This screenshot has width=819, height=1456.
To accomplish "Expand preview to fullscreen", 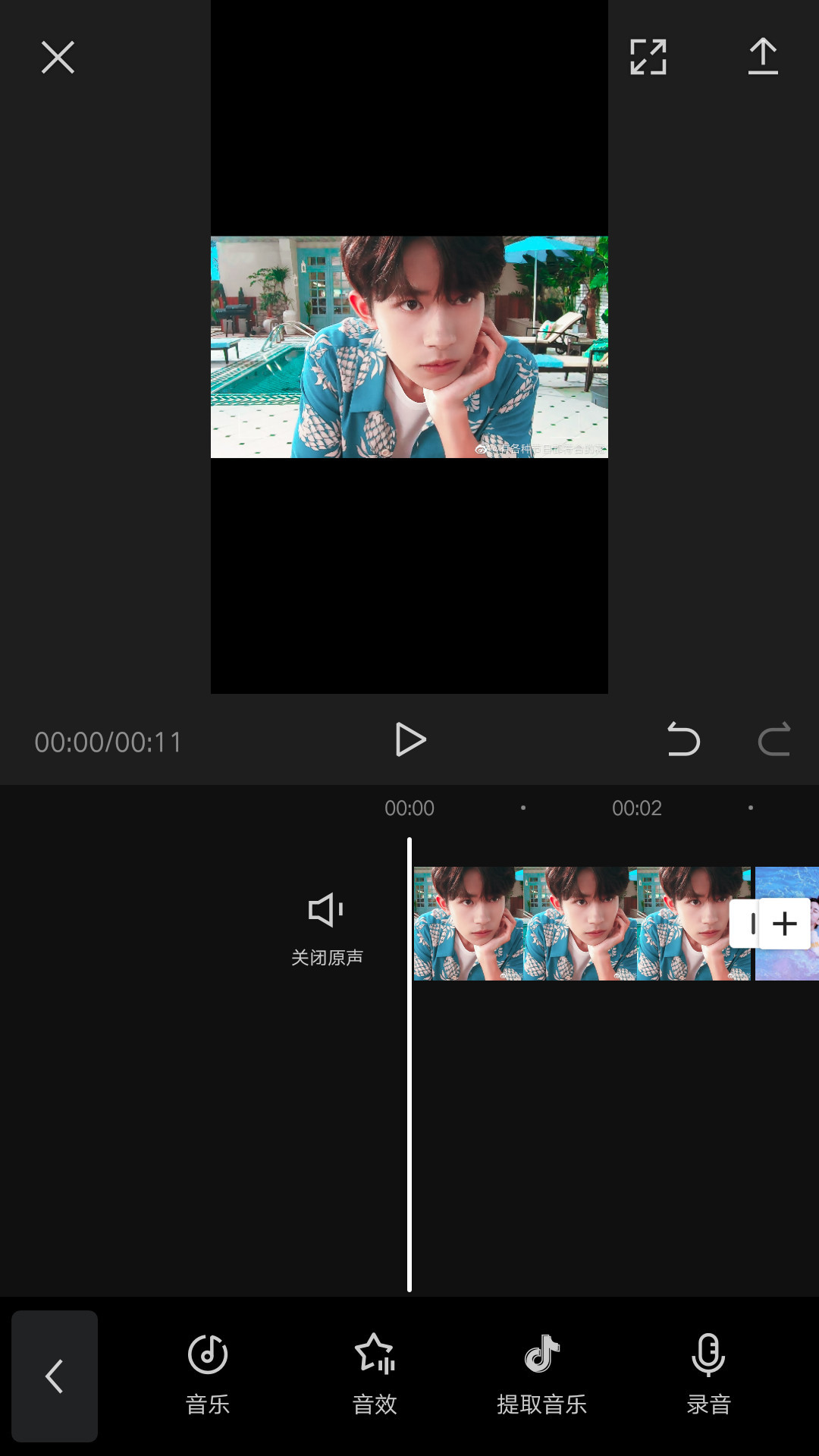I will (x=648, y=57).
